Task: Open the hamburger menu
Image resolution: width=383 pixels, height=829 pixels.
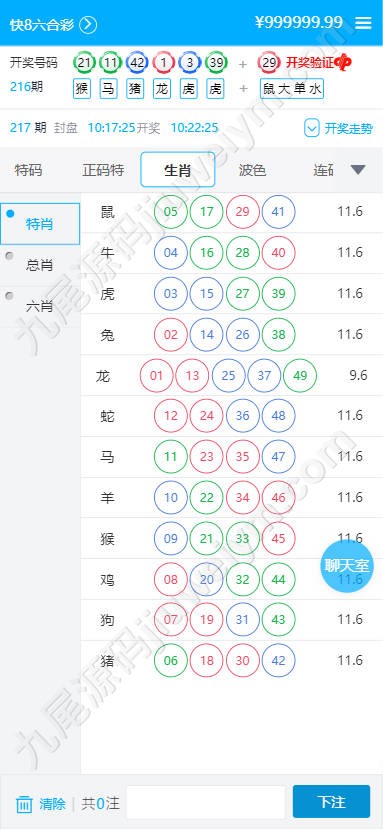Action: [363, 23]
